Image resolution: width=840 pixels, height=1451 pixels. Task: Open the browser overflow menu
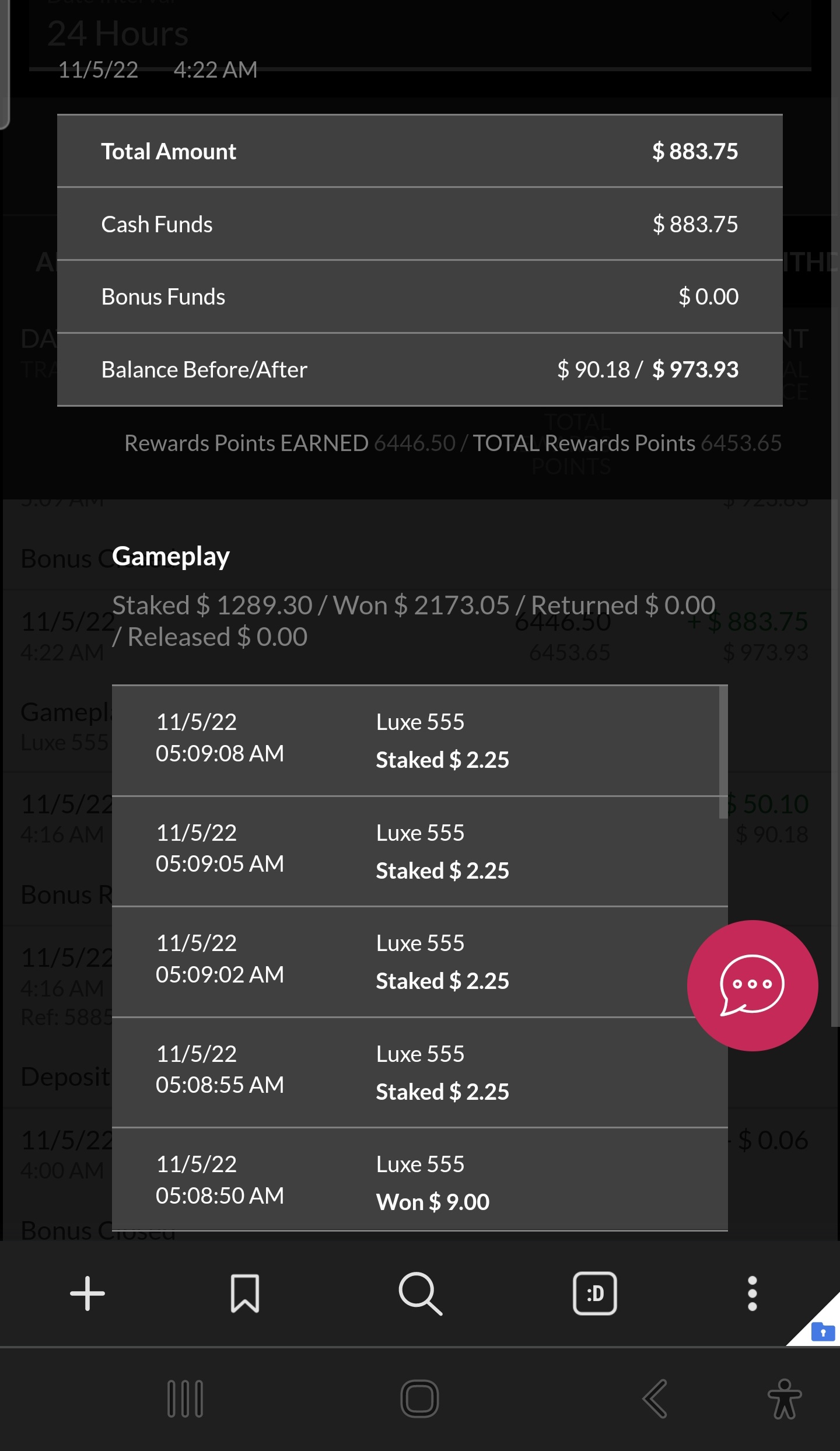pos(752,1293)
